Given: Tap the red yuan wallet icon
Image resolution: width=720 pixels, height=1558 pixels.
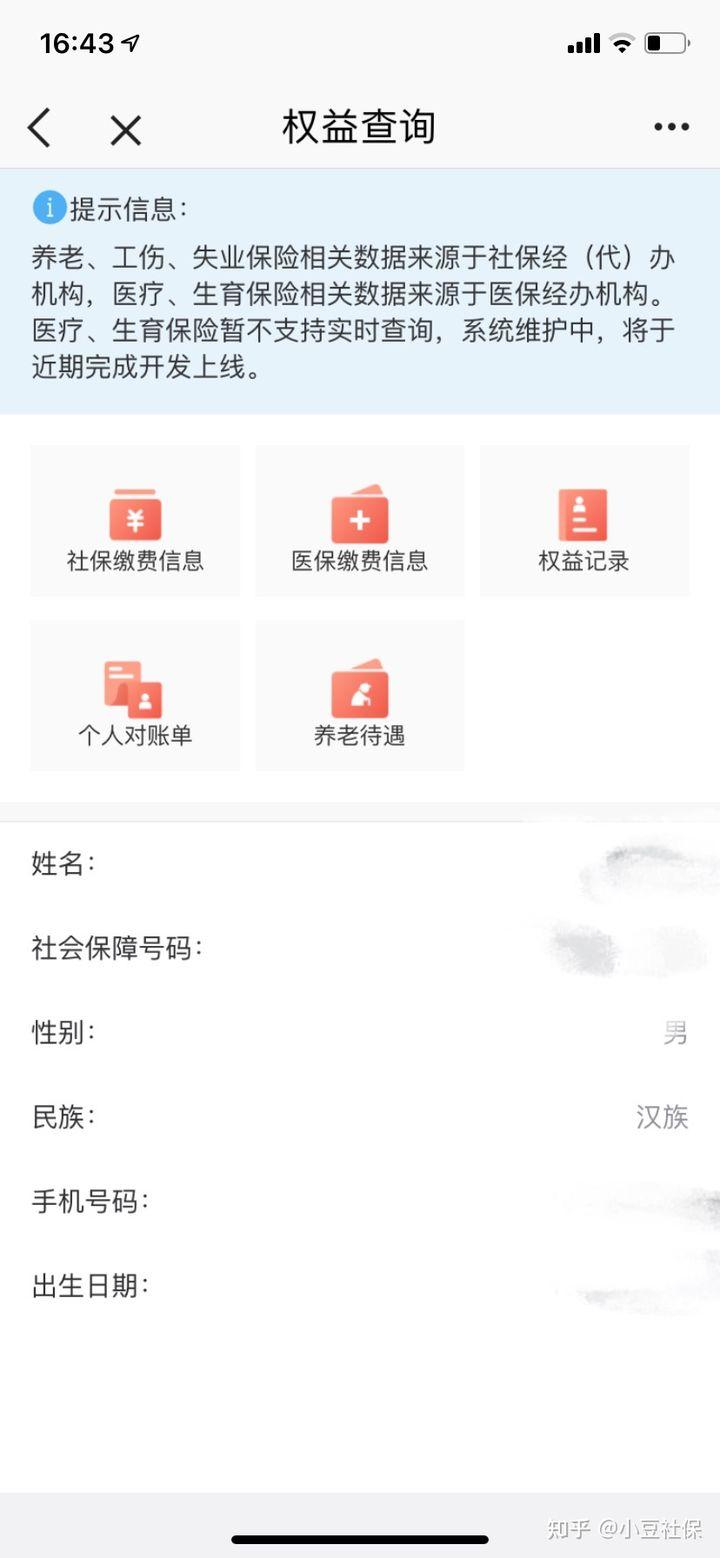Looking at the screenshot, I should [134, 512].
